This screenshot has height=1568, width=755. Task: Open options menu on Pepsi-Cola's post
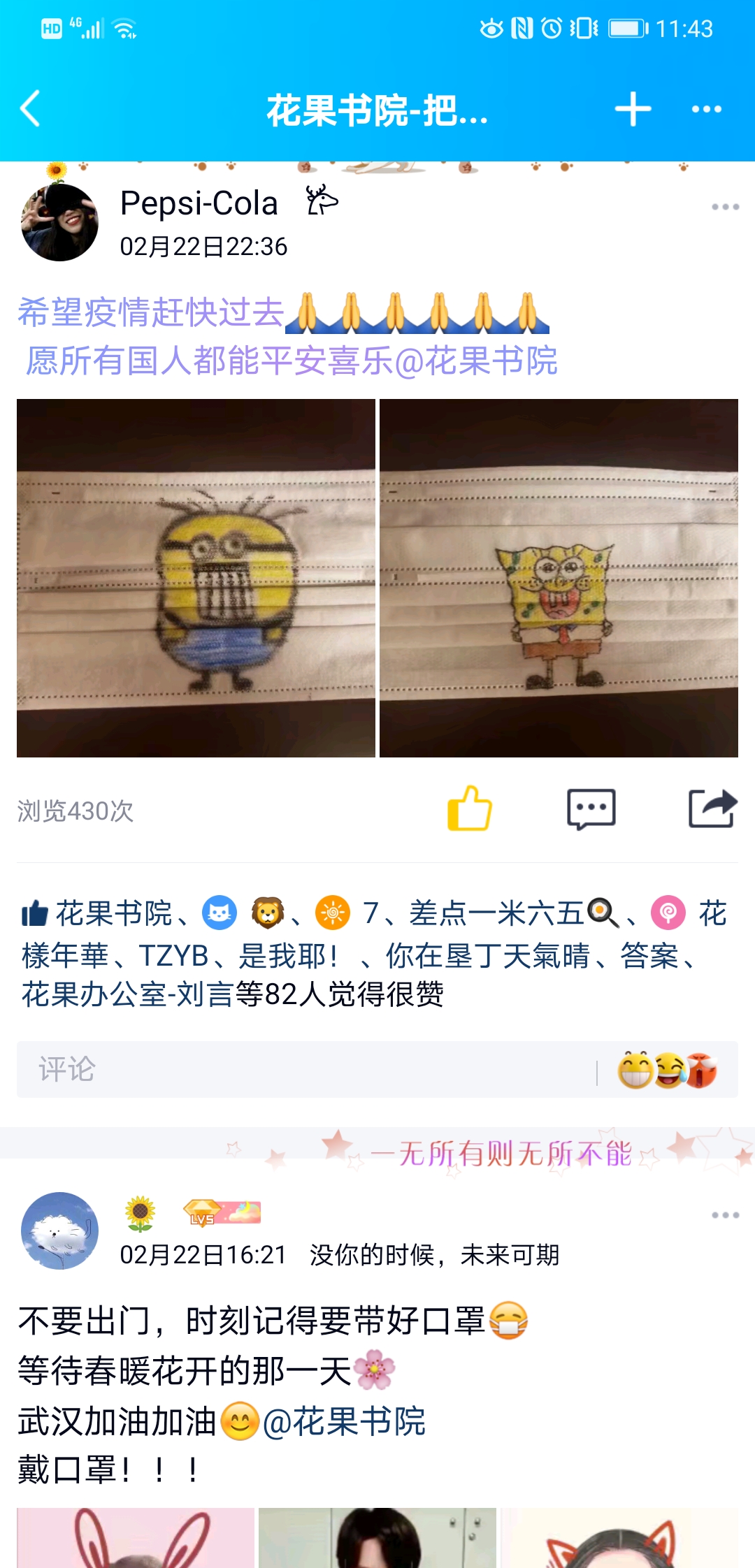725,207
